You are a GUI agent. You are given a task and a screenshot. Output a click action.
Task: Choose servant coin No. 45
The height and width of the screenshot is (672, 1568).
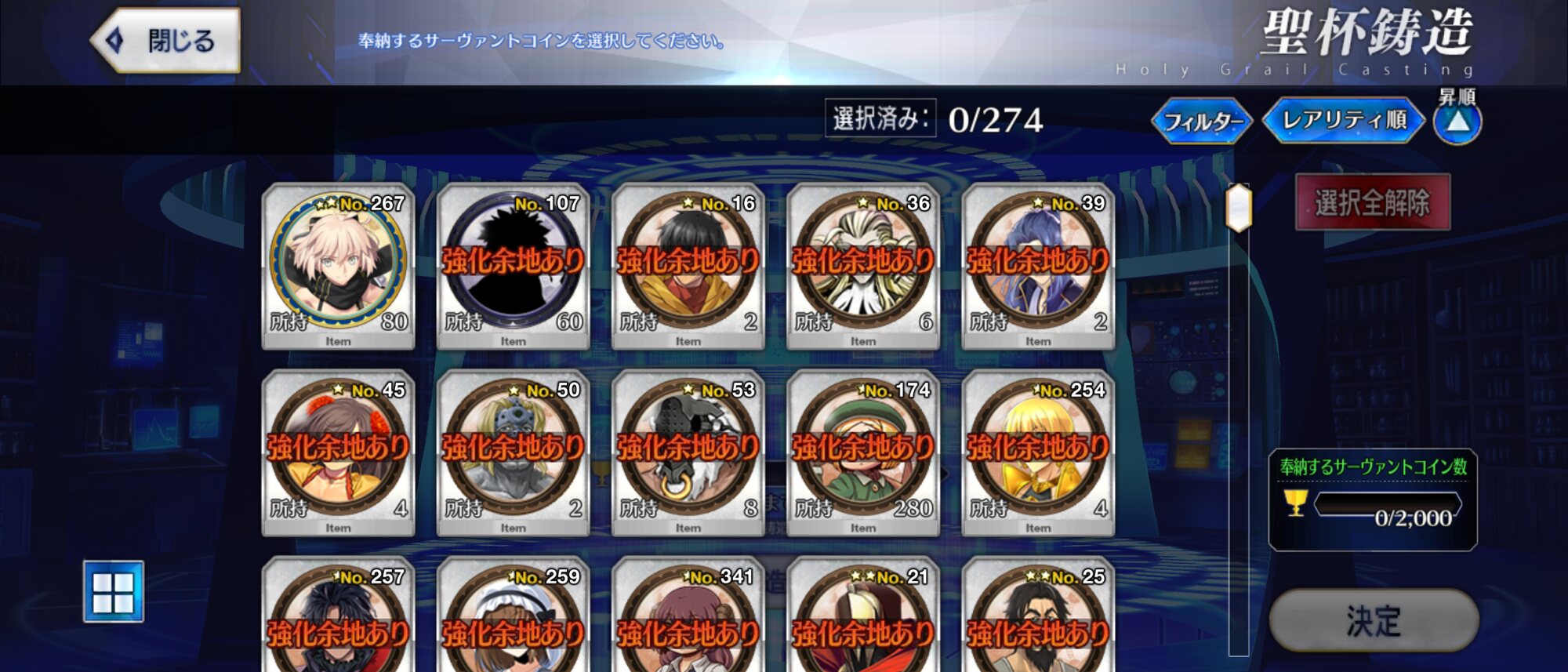(x=338, y=452)
